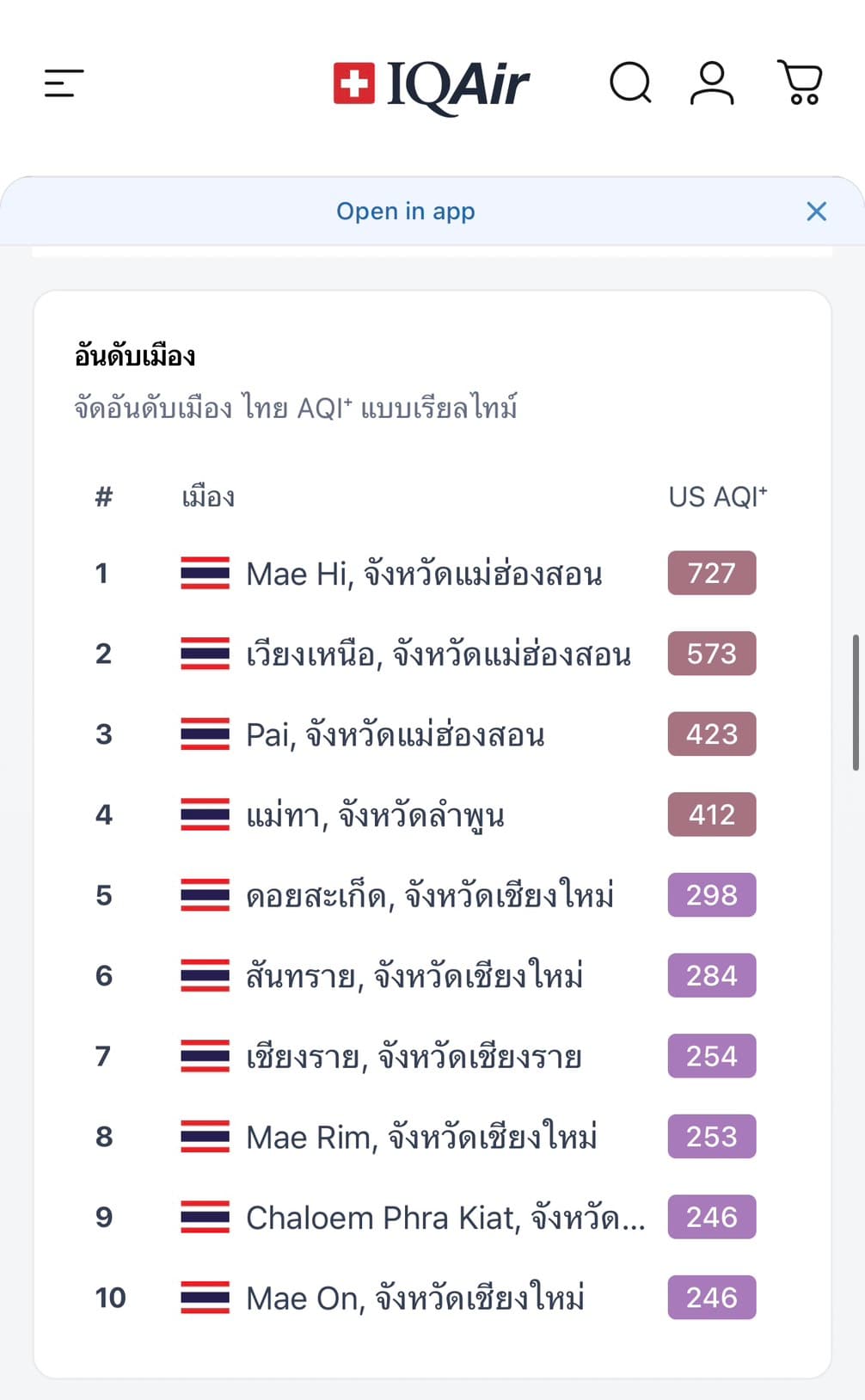Select rank 7 city Chiang Rai

[414, 1056]
